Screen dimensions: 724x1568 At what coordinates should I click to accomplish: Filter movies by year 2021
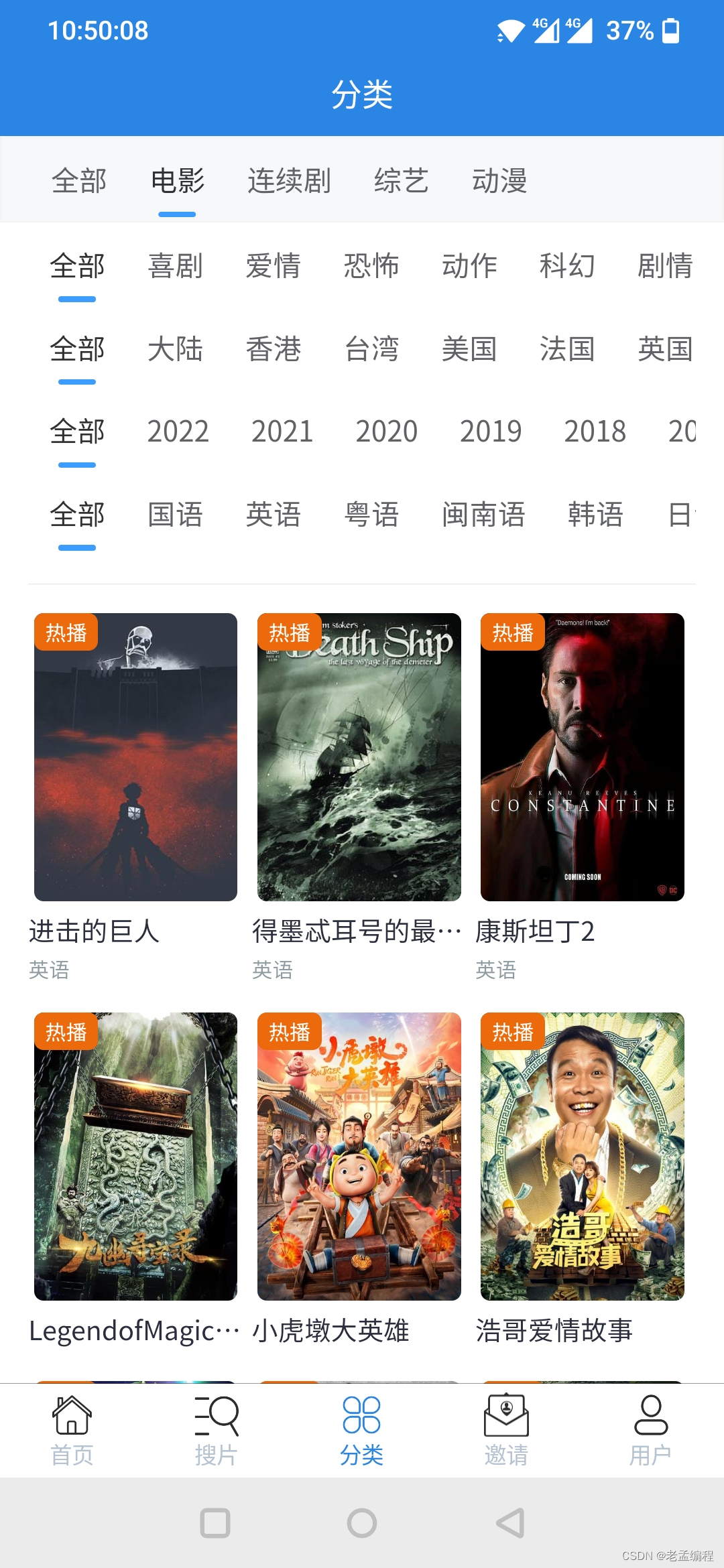282,432
